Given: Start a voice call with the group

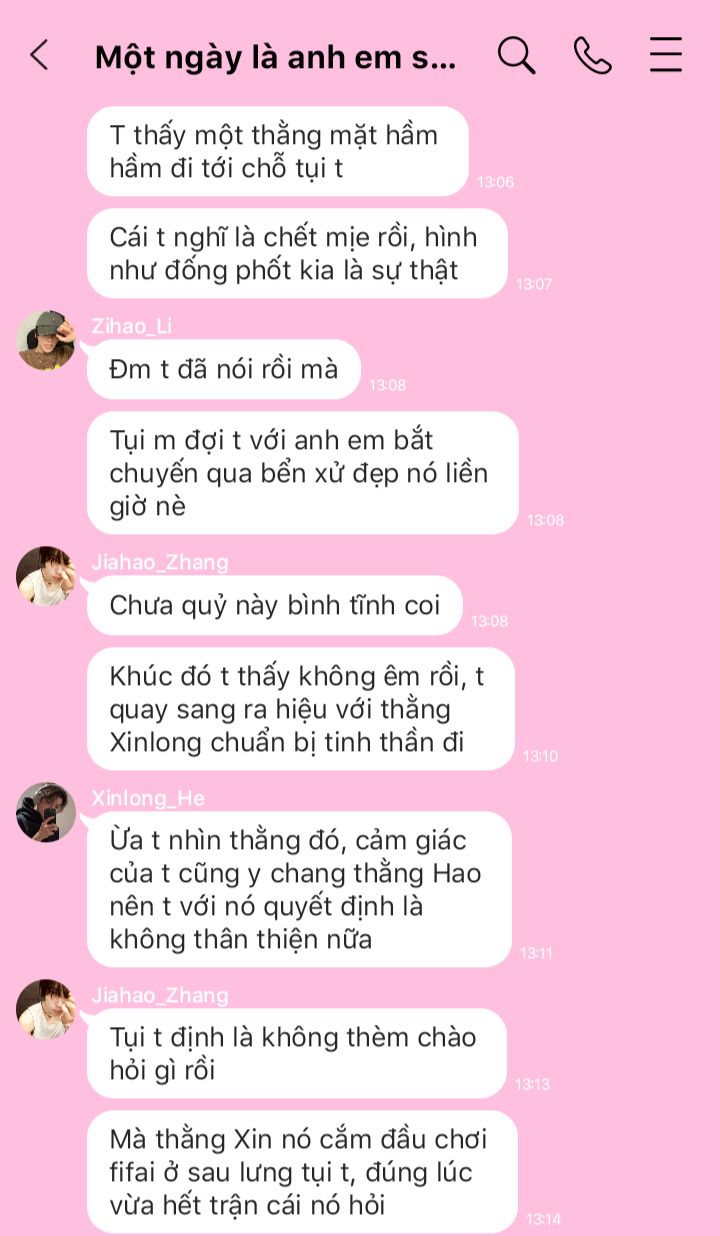Looking at the screenshot, I should click(592, 56).
